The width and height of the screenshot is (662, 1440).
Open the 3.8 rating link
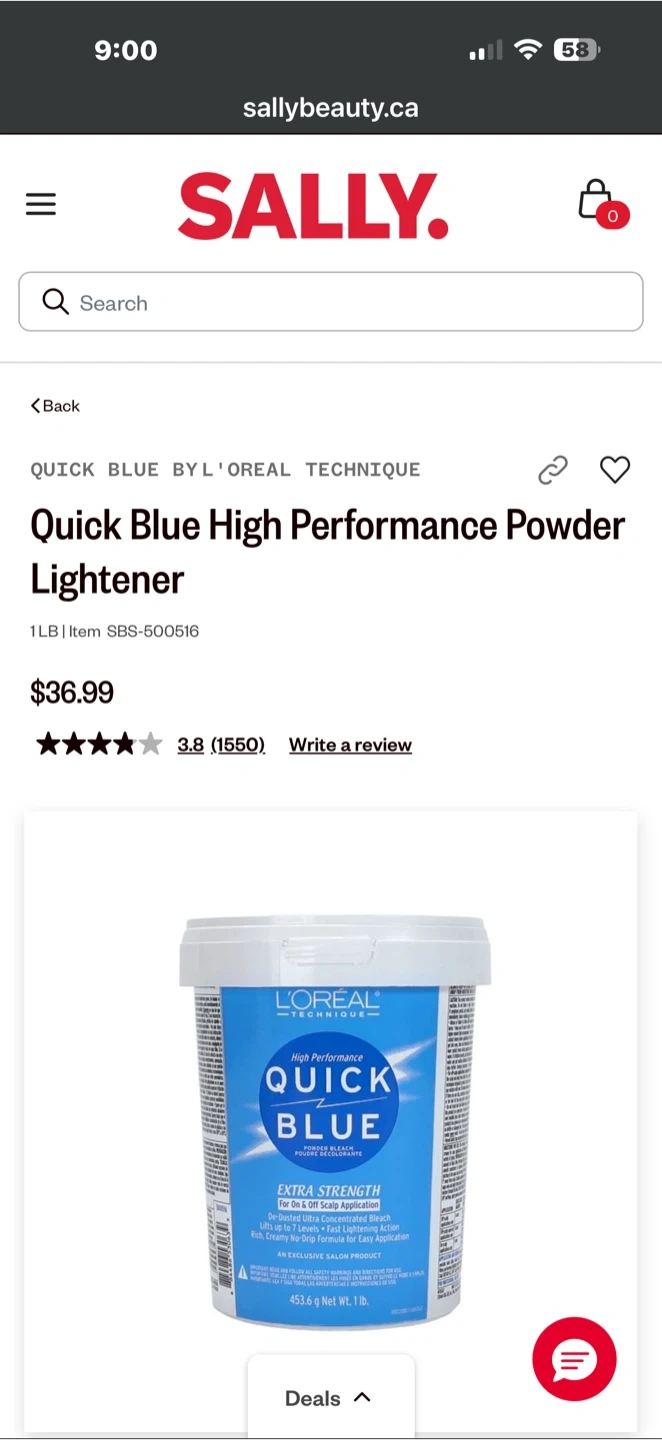190,745
